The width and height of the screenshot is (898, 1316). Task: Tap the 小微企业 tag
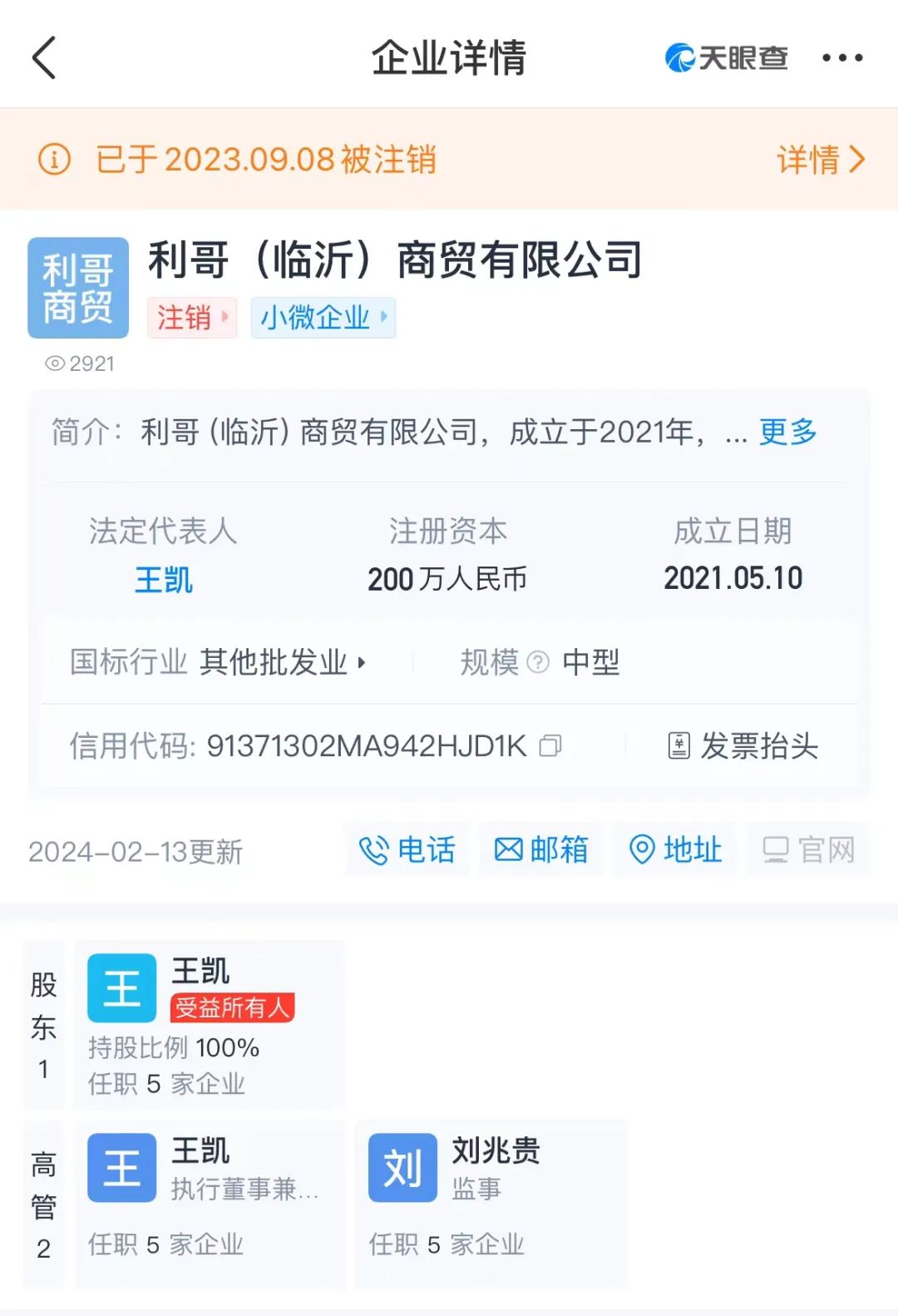pyautogui.click(x=323, y=318)
